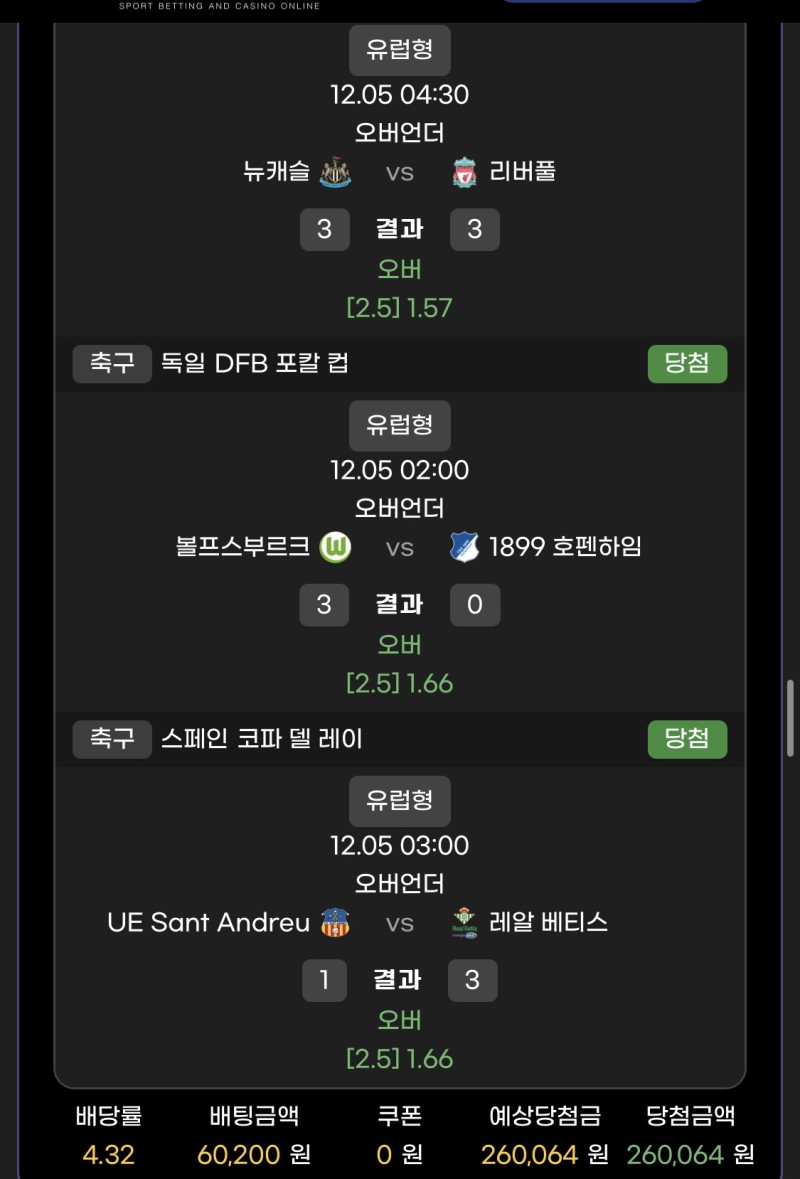Tap the 유럽형 chip for 볼프스부르크 vs 호펜하임

tap(399, 425)
